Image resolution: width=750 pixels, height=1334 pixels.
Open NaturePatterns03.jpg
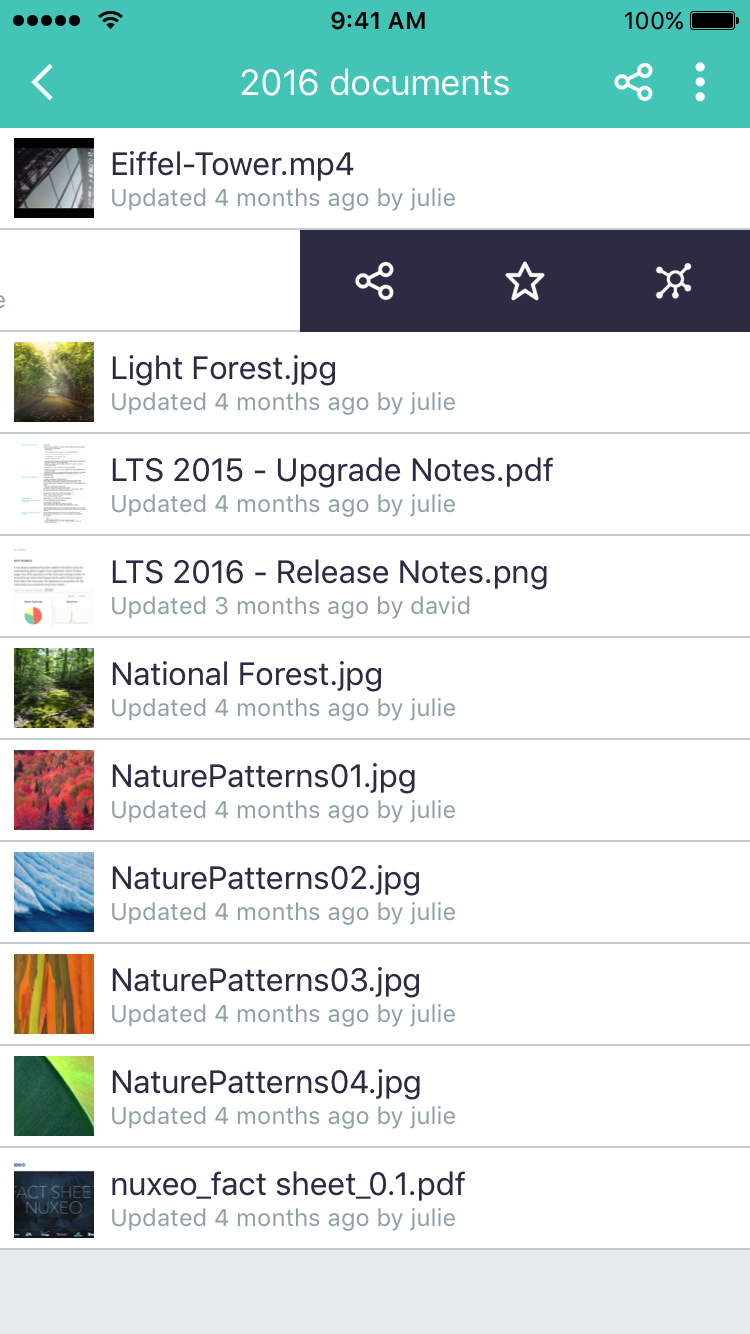pos(375,994)
